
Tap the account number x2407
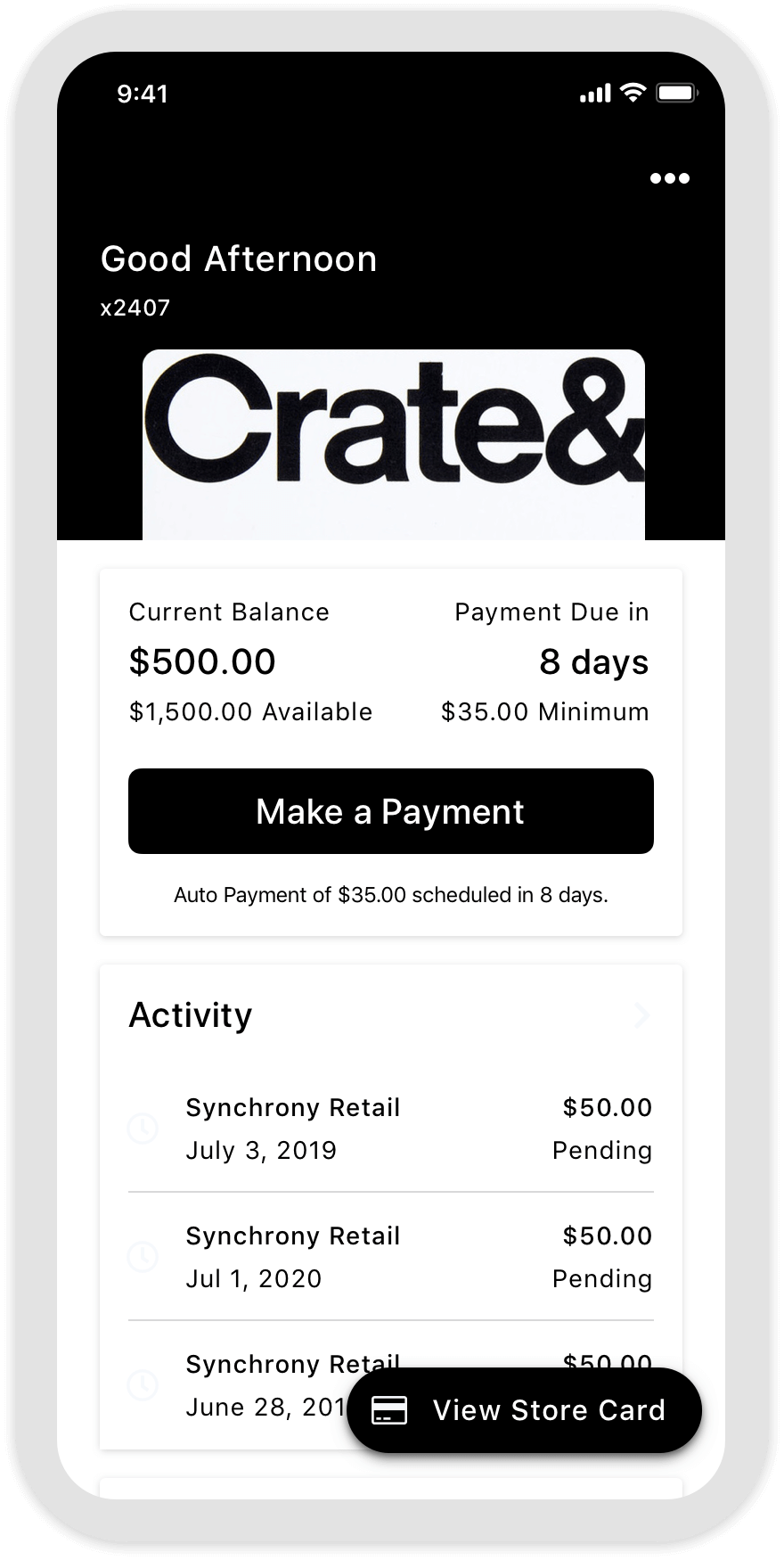(x=135, y=308)
